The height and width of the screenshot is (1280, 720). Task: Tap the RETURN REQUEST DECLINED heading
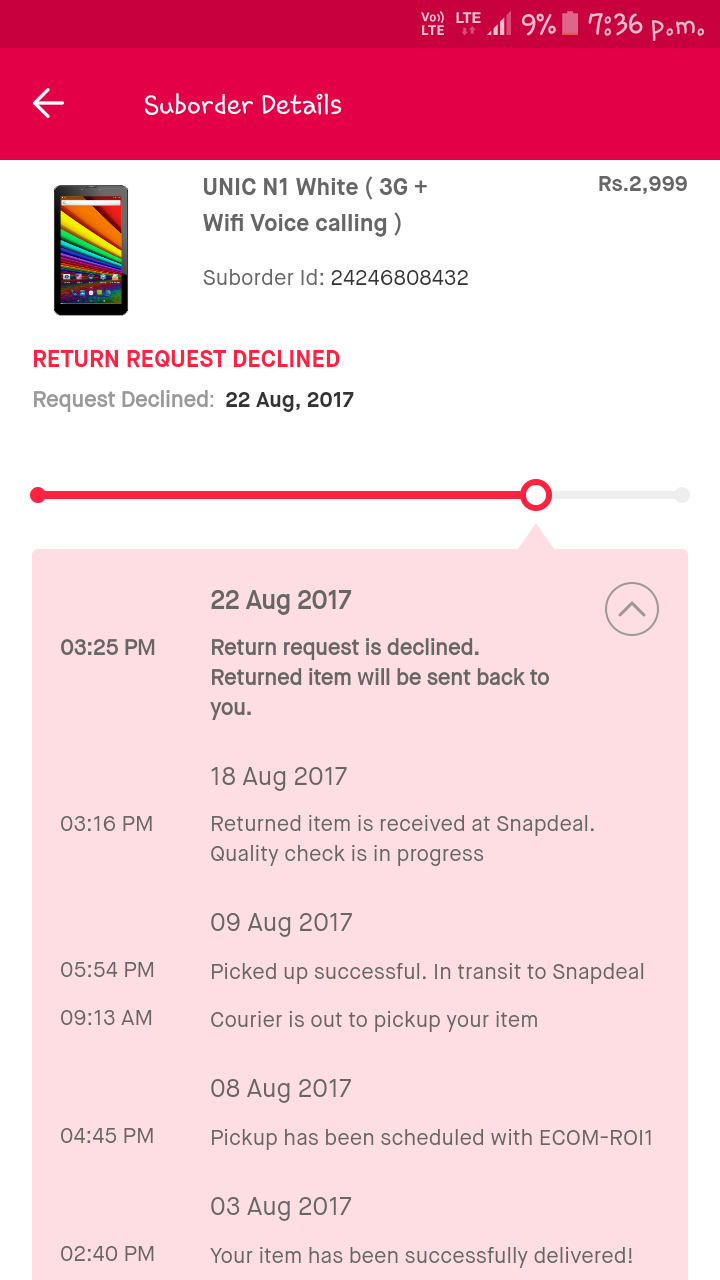186,358
